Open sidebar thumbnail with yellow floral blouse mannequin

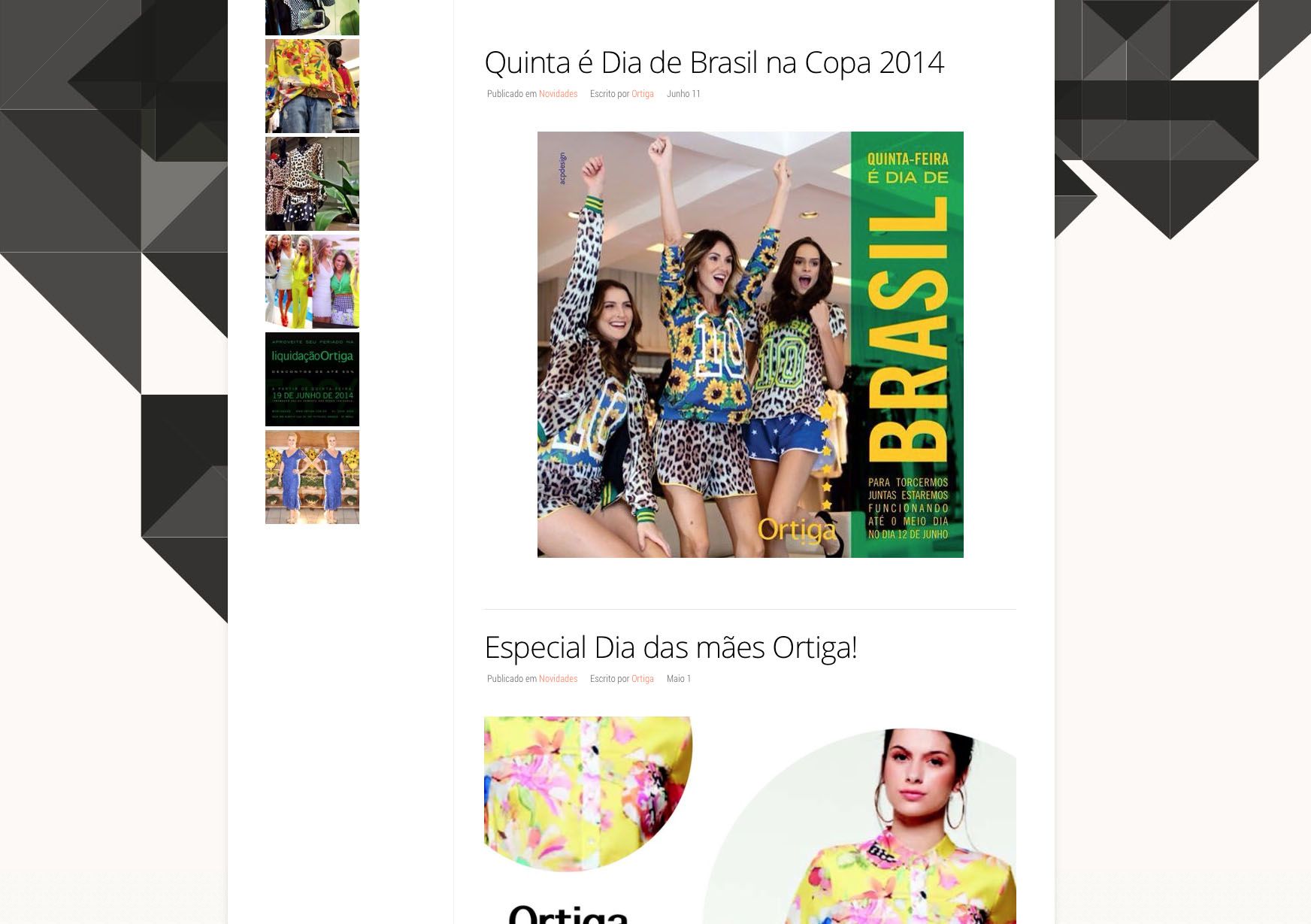pos(312,86)
